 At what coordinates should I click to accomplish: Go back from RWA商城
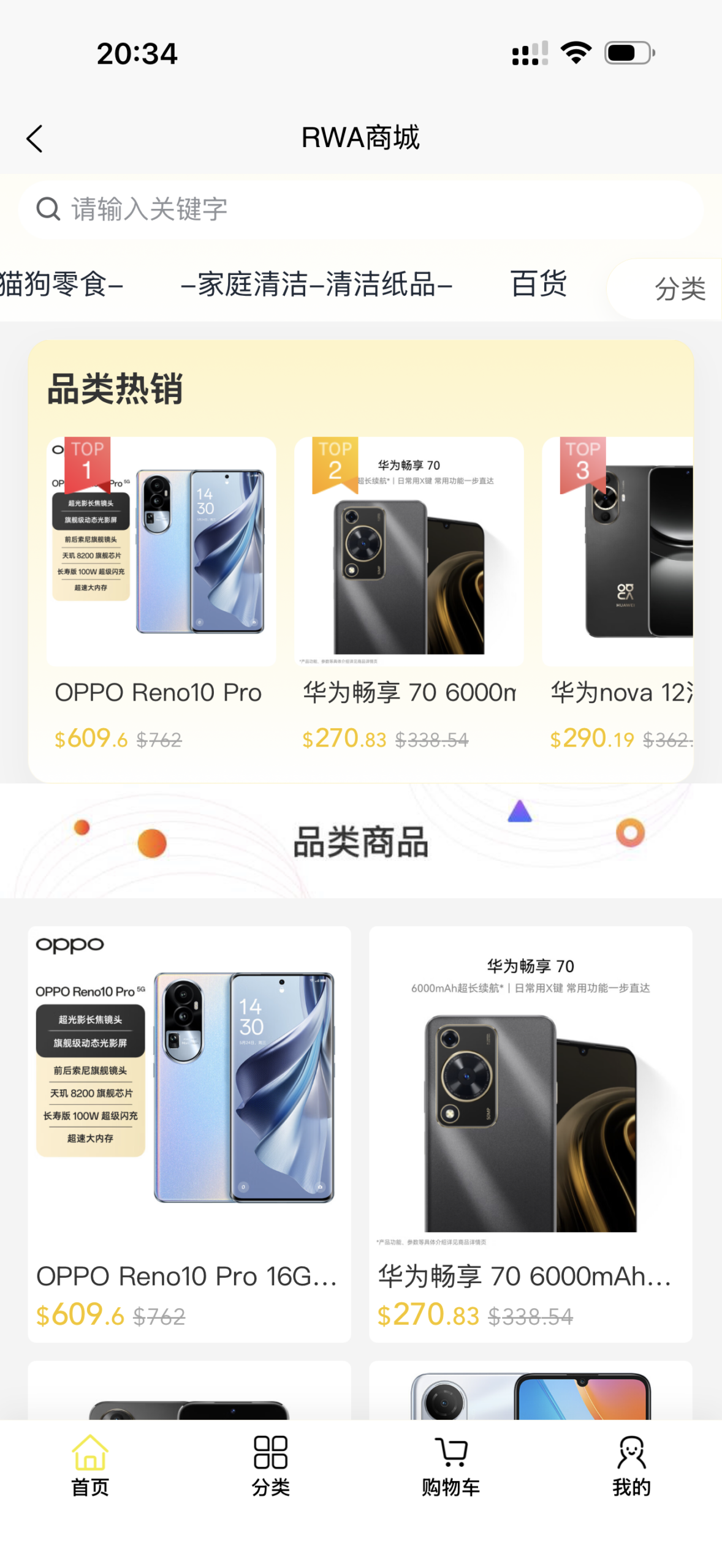35,138
